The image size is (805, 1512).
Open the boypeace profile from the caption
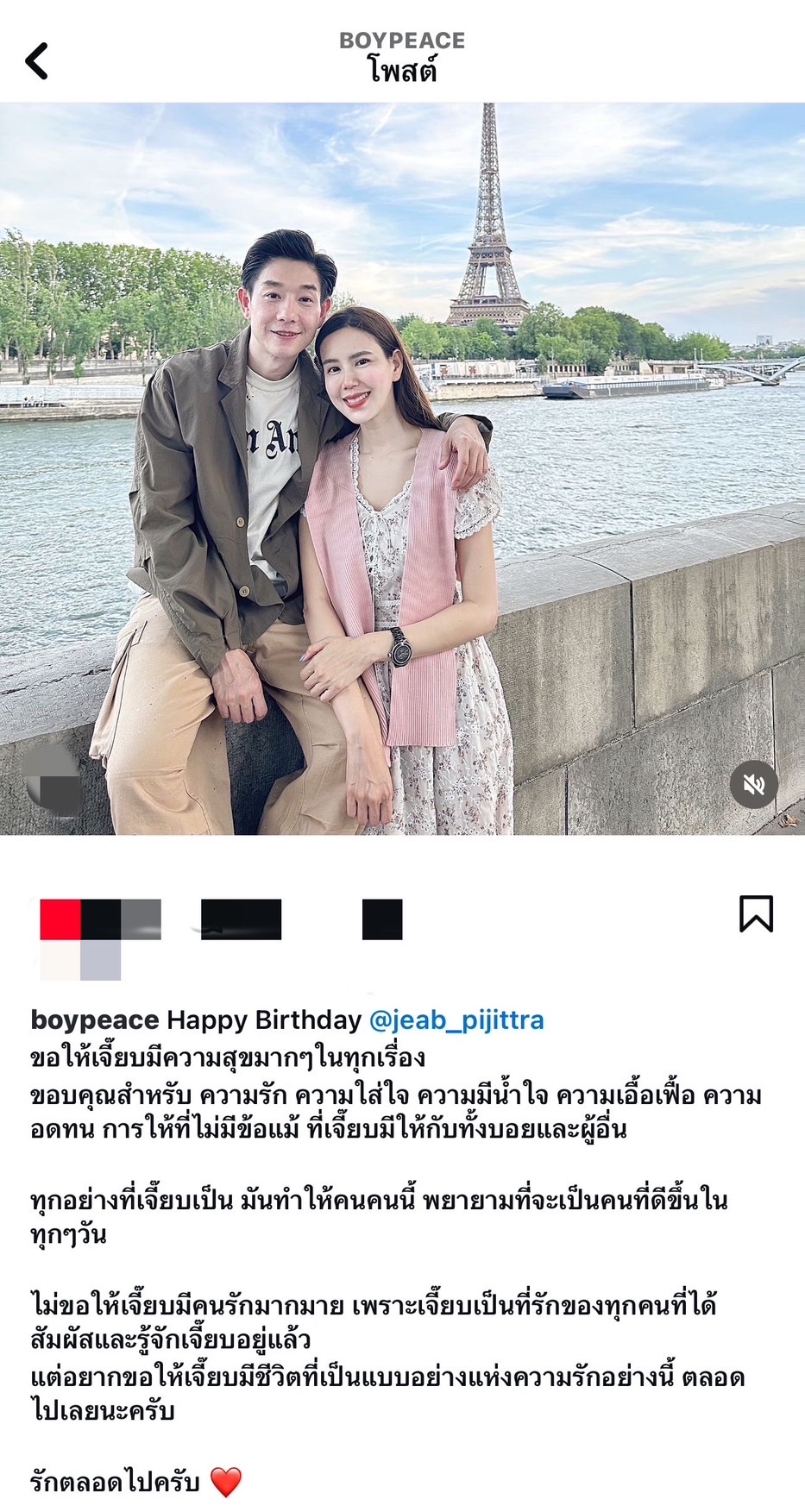coord(95,1020)
